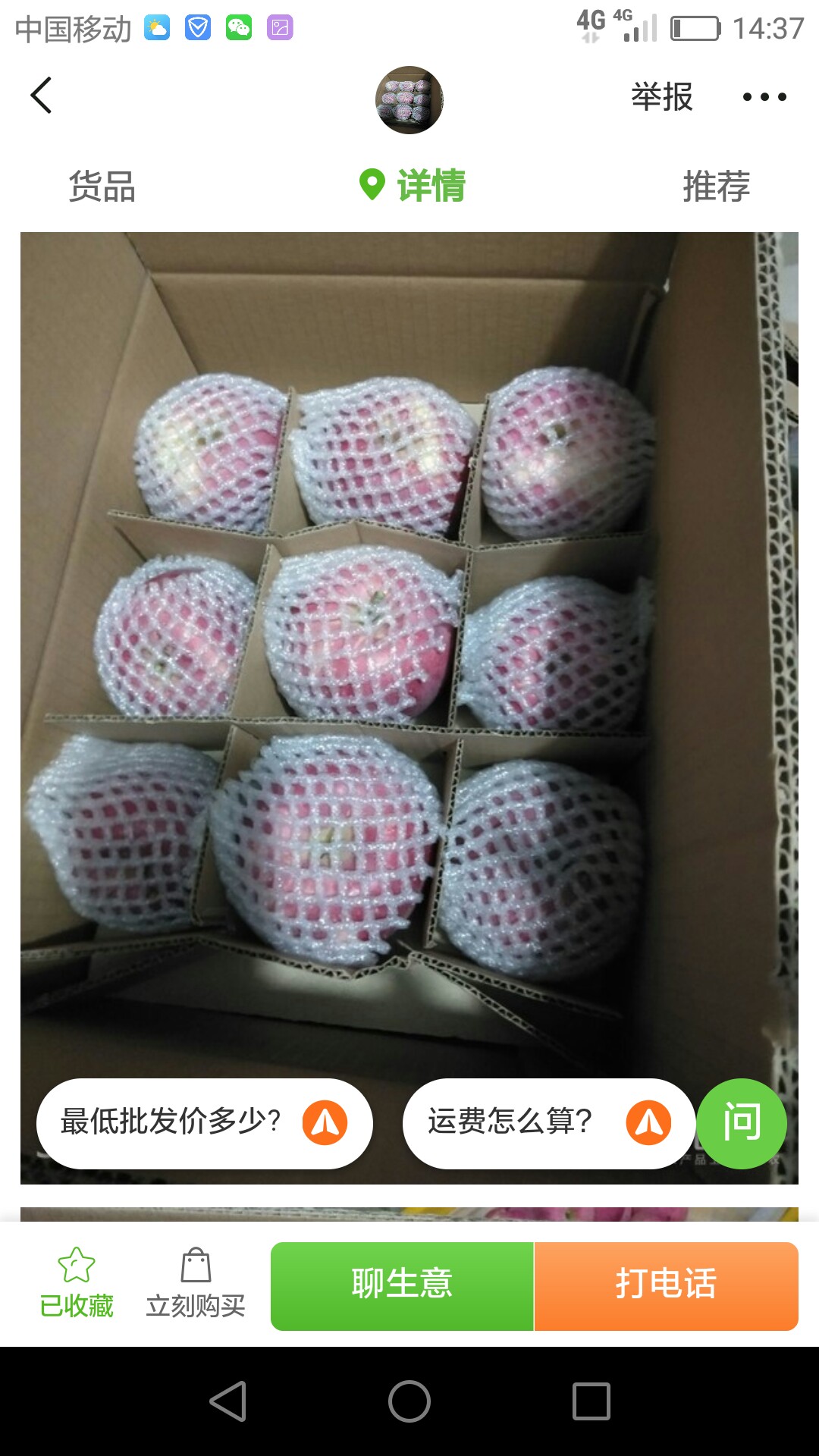Ask 最低批发价多少? with the quick chip
This screenshot has height=1456, width=819.
205,1123
